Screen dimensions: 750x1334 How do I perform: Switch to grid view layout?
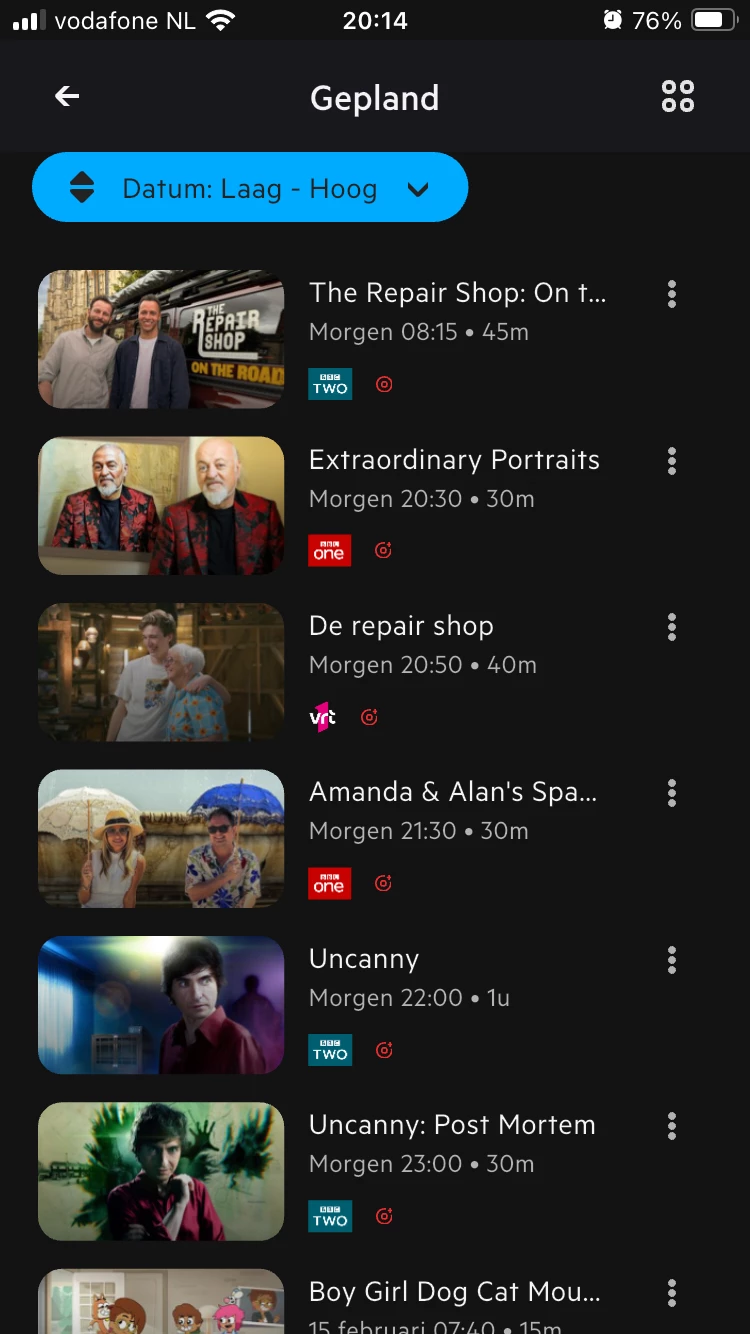677,97
